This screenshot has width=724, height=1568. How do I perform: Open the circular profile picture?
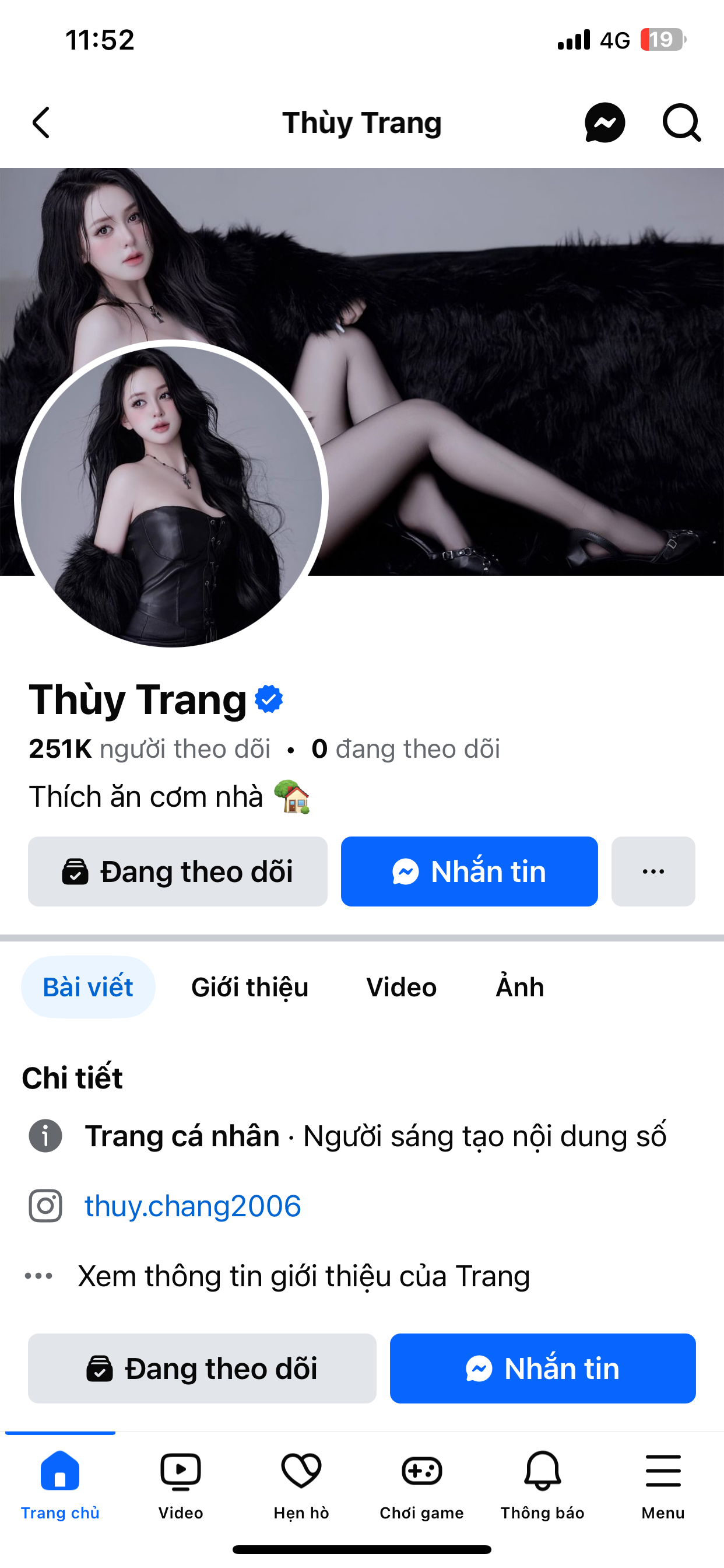[171, 496]
